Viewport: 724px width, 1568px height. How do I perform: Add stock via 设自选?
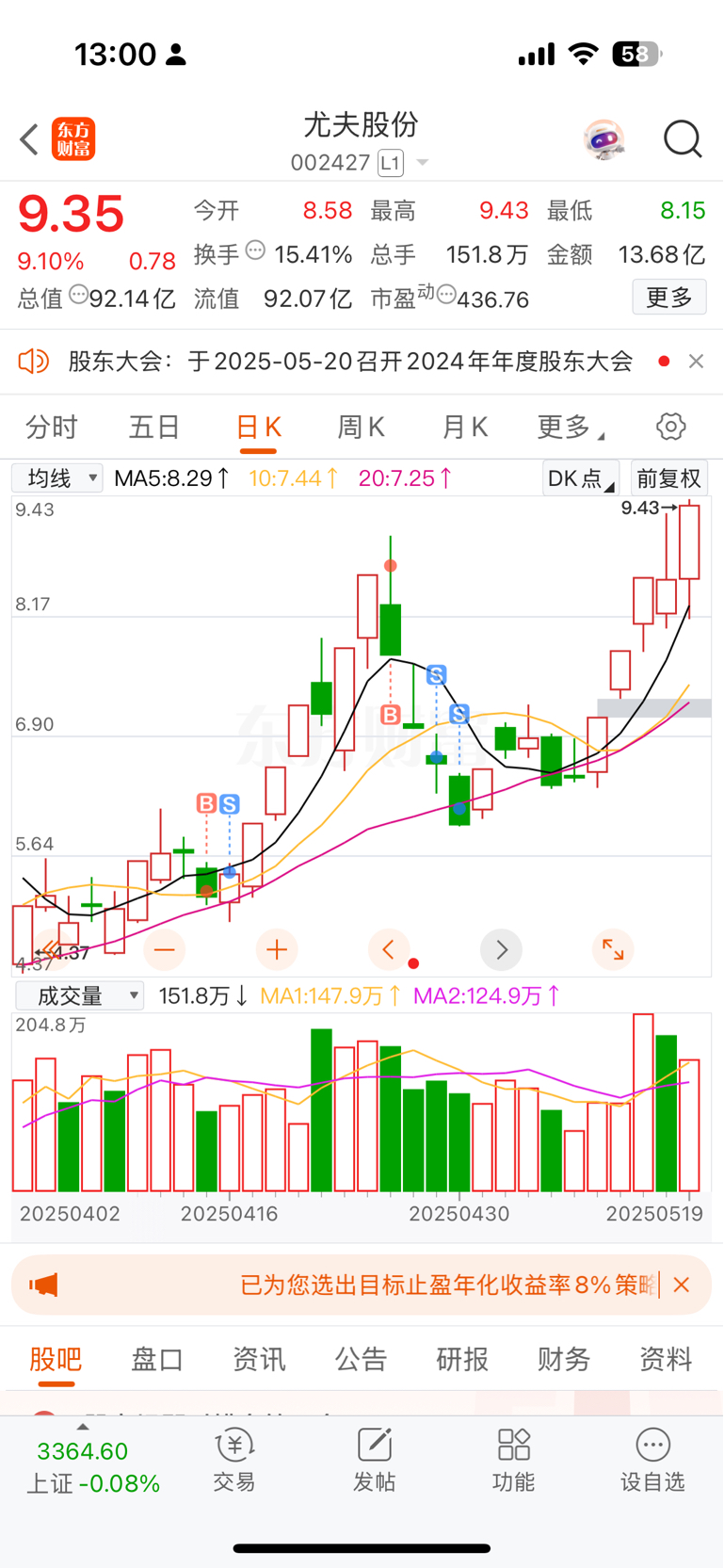(x=652, y=1461)
